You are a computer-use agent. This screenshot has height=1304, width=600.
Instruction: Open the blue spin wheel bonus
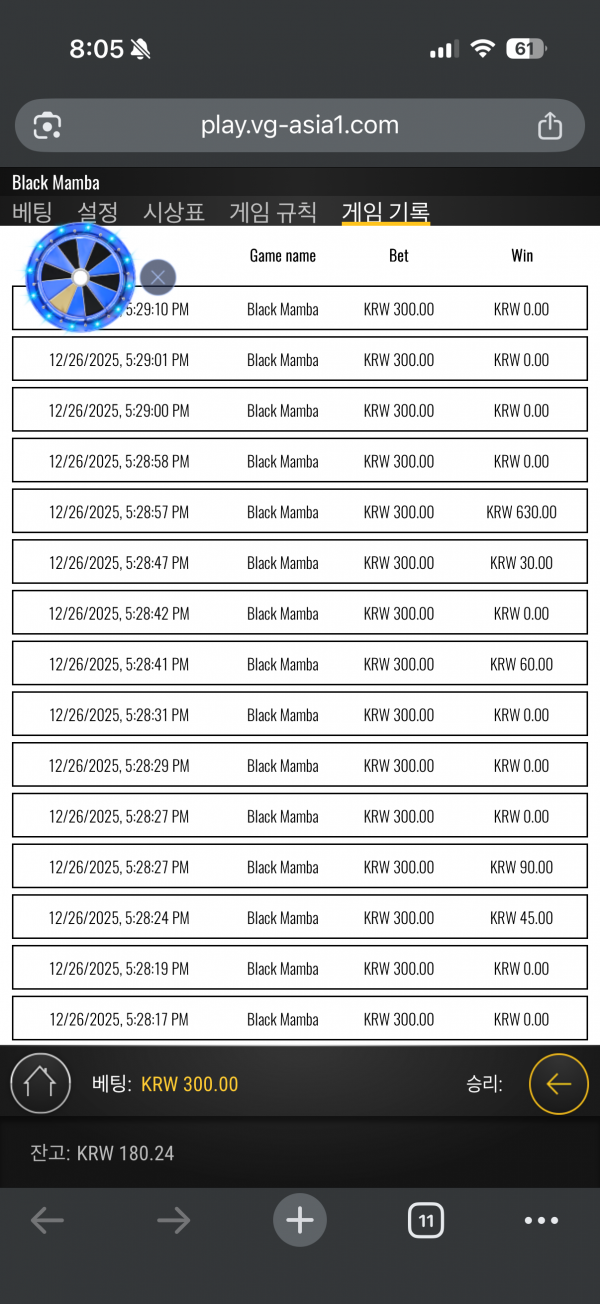click(x=80, y=277)
